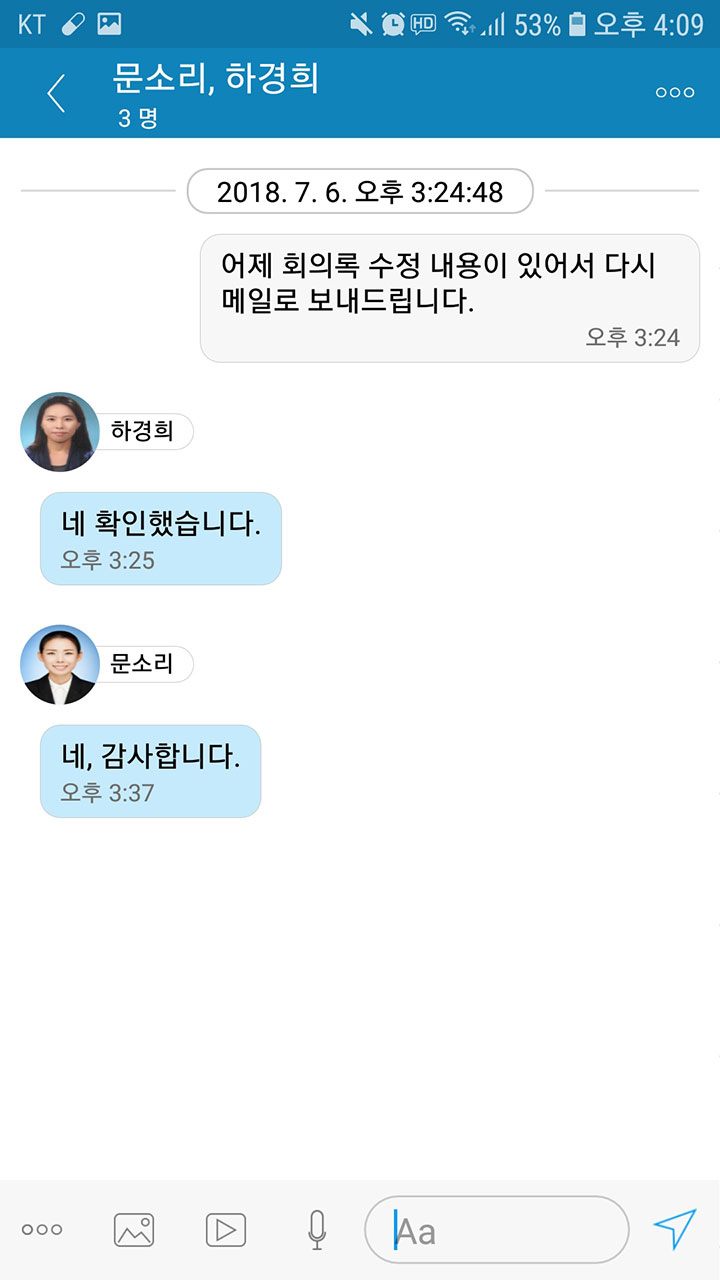Image resolution: width=720 pixels, height=1280 pixels.
Task: Open 하경희's profile picture
Action: click(x=60, y=432)
